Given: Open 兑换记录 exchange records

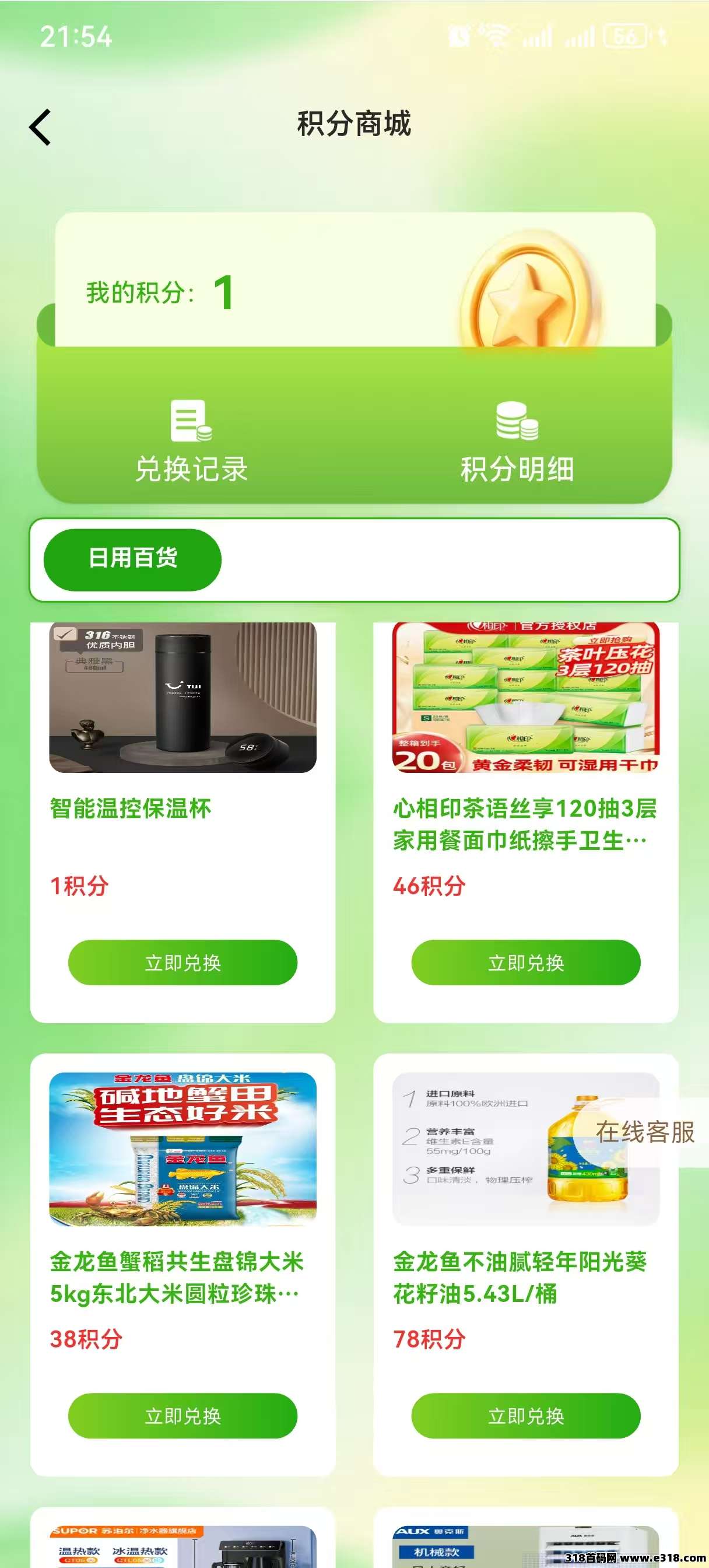Looking at the screenshot, I should point(191,442).
